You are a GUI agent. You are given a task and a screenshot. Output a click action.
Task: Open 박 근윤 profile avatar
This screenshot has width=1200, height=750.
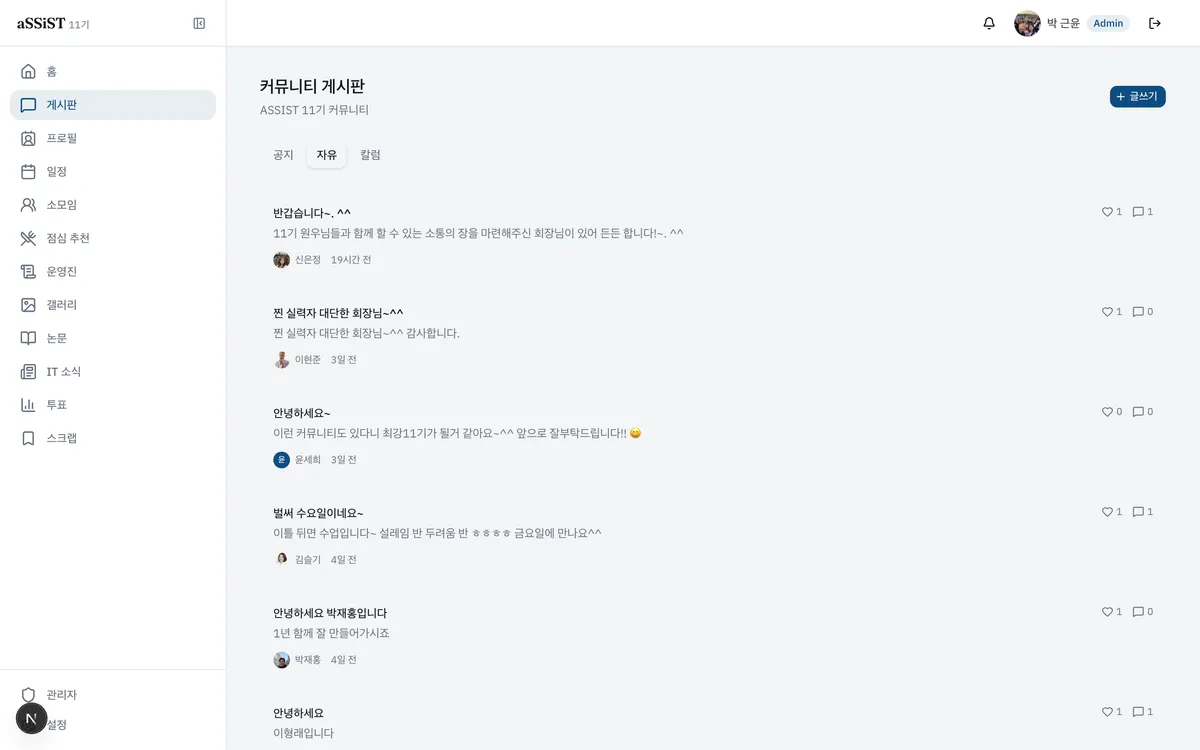click(x=1027, y=23)
